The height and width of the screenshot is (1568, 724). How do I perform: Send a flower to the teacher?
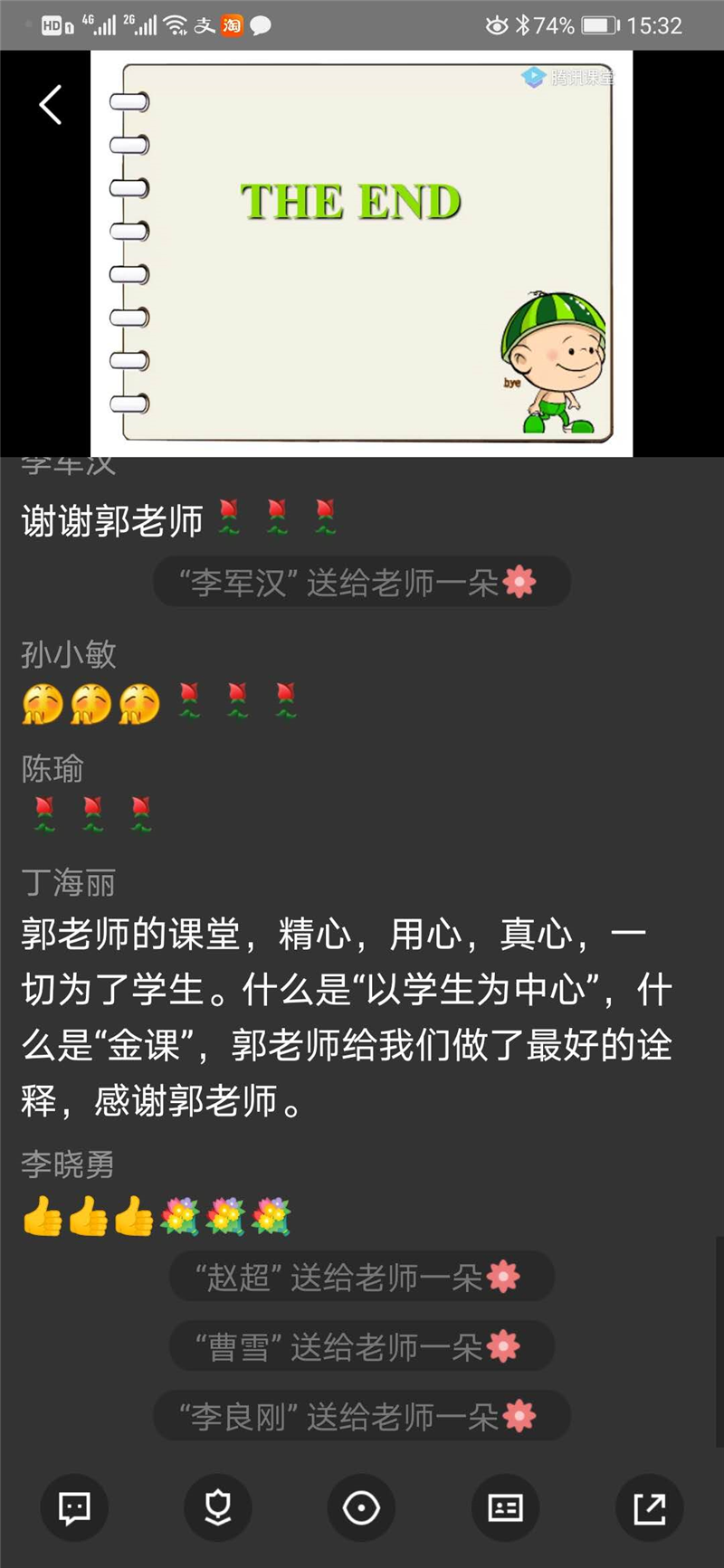coord(217,1507)
